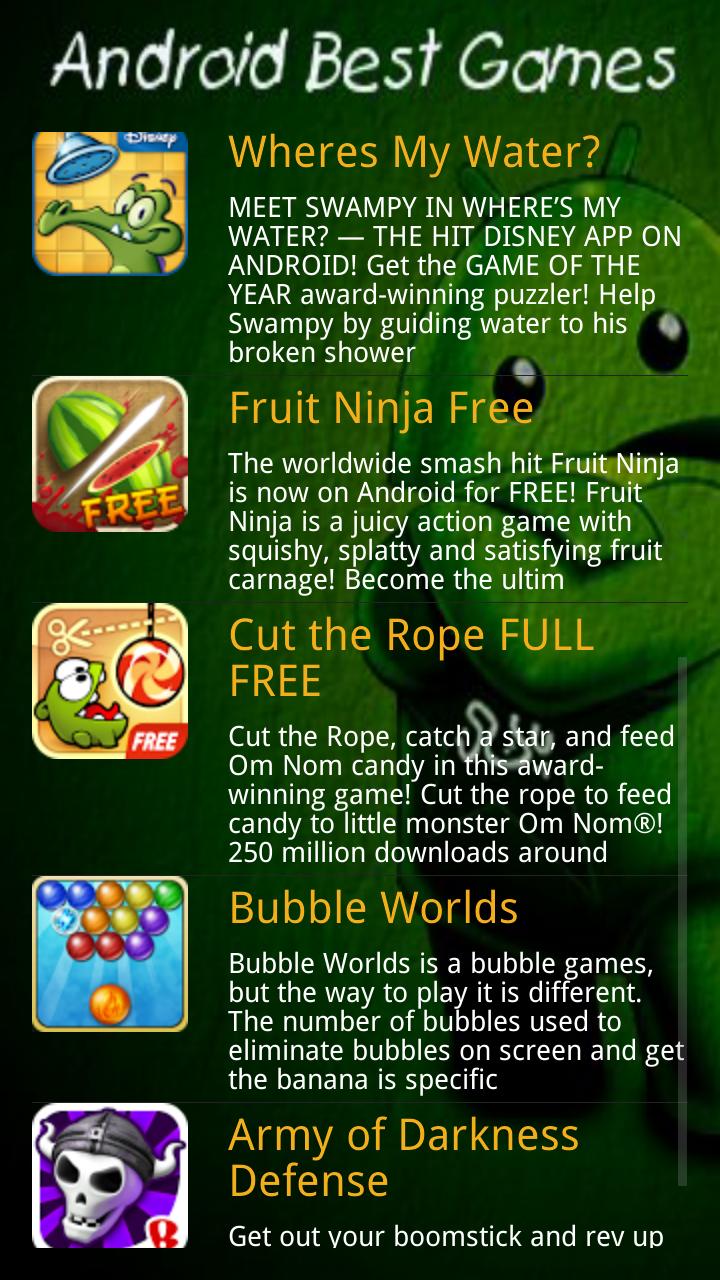Viewport: 720px width, 1280px height.
Task: Tap the Bubble Worlds description paragraph
Action: (450, 1020)
